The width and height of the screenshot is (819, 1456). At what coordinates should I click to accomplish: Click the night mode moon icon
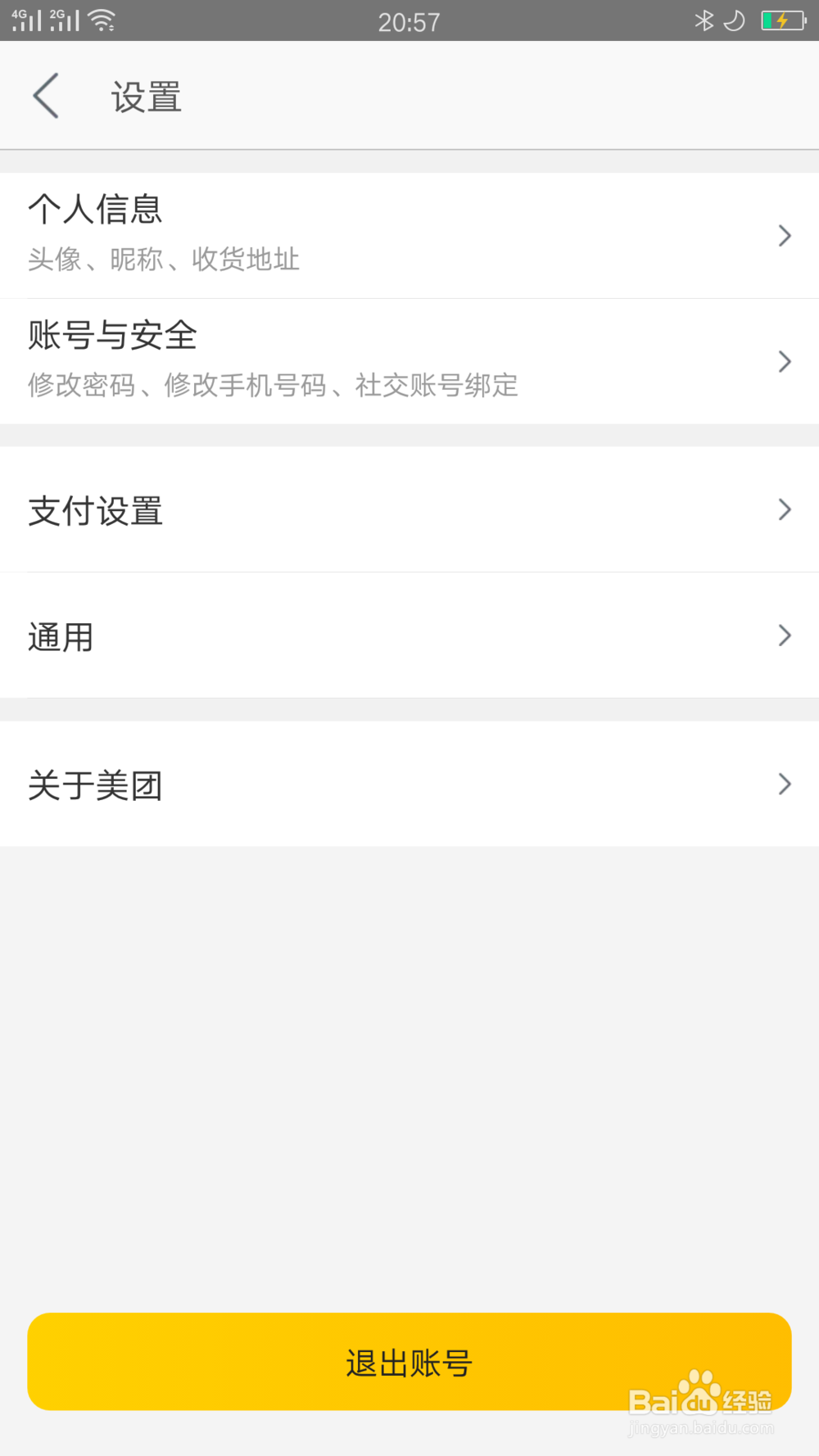[x=735, y=20]
